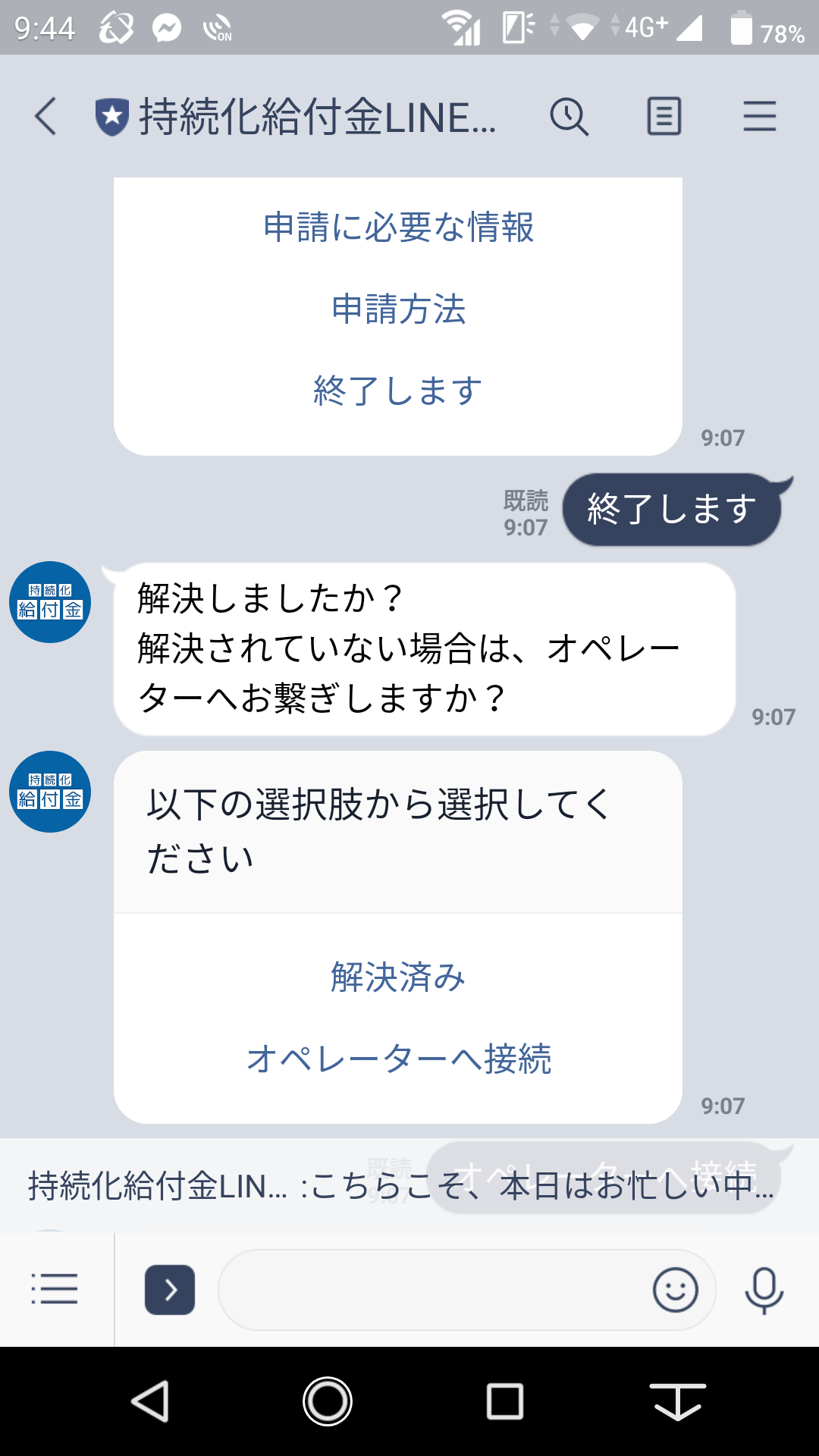Expand attachment options with arrow button

click(x=170, y=1289)
